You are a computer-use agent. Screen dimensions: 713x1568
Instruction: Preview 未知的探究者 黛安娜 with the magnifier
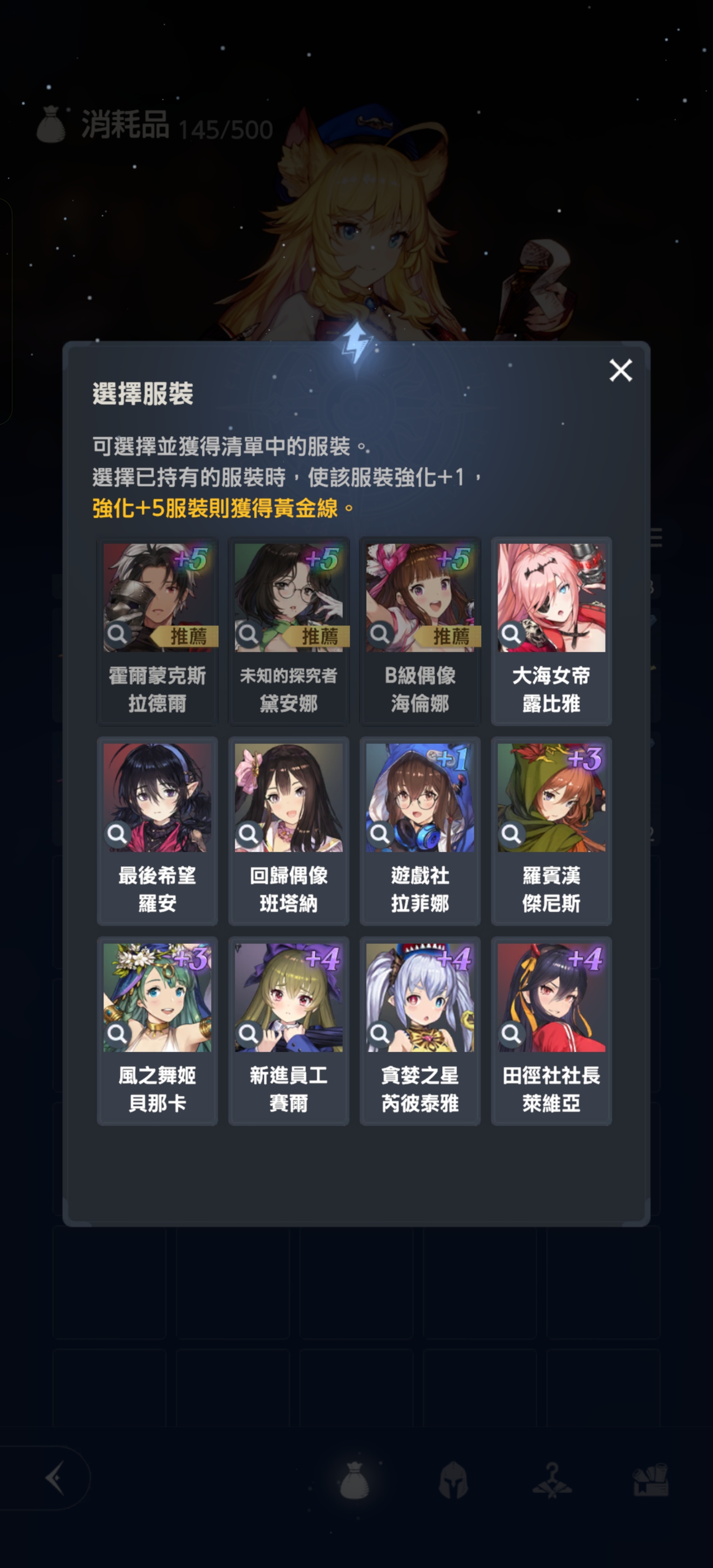coord(249,634)
